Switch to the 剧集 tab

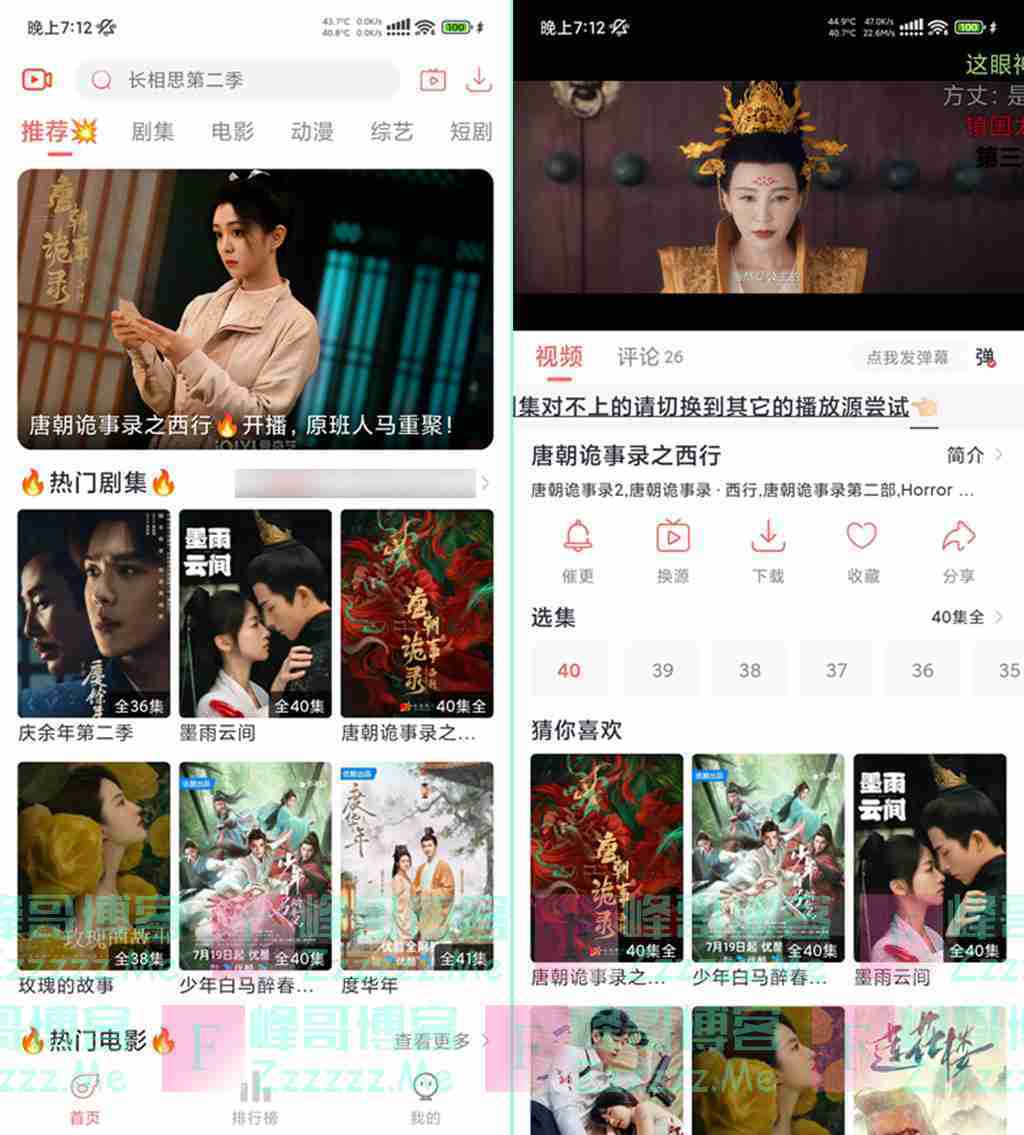(x=152, y=132)
